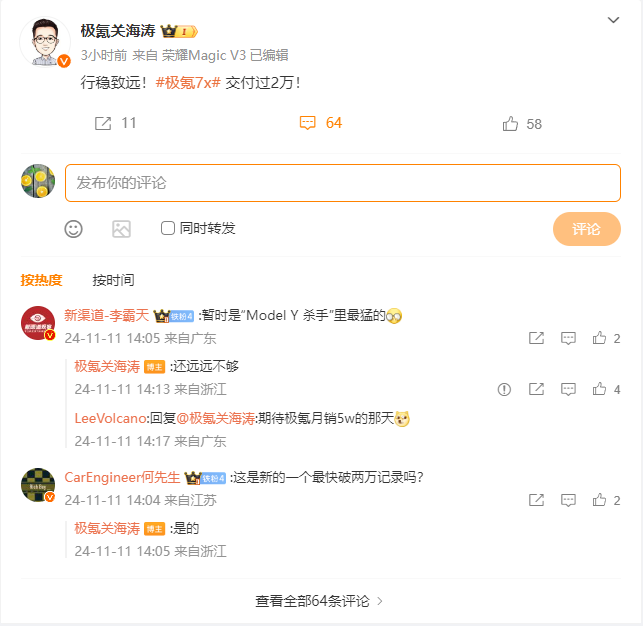Submit with the 评论 button
Viewport: 643px width, 626px height.
pyautogui.click(x=586, y=229)
